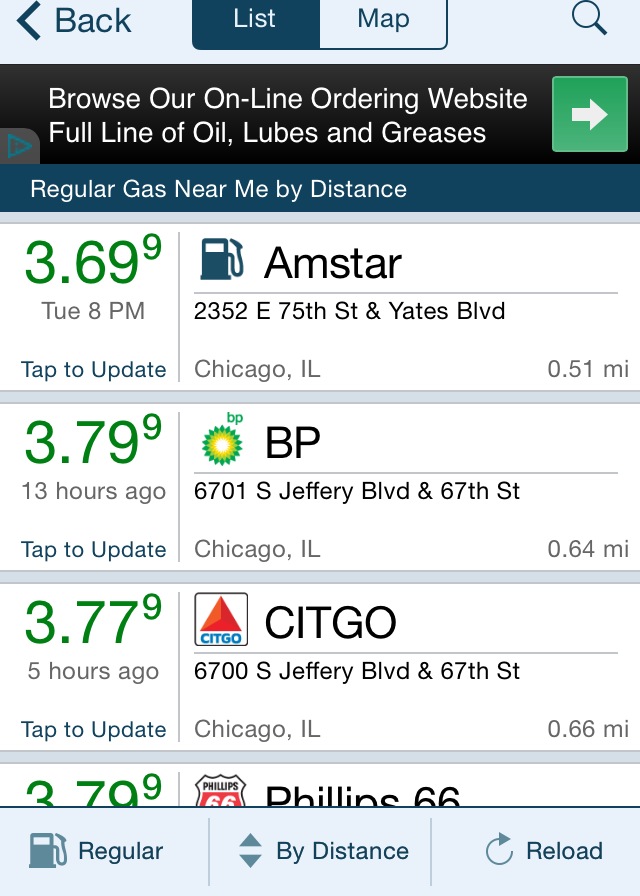Tap the green arrow on the ad banner
640x896 pixels.
(x=589, y=115)
